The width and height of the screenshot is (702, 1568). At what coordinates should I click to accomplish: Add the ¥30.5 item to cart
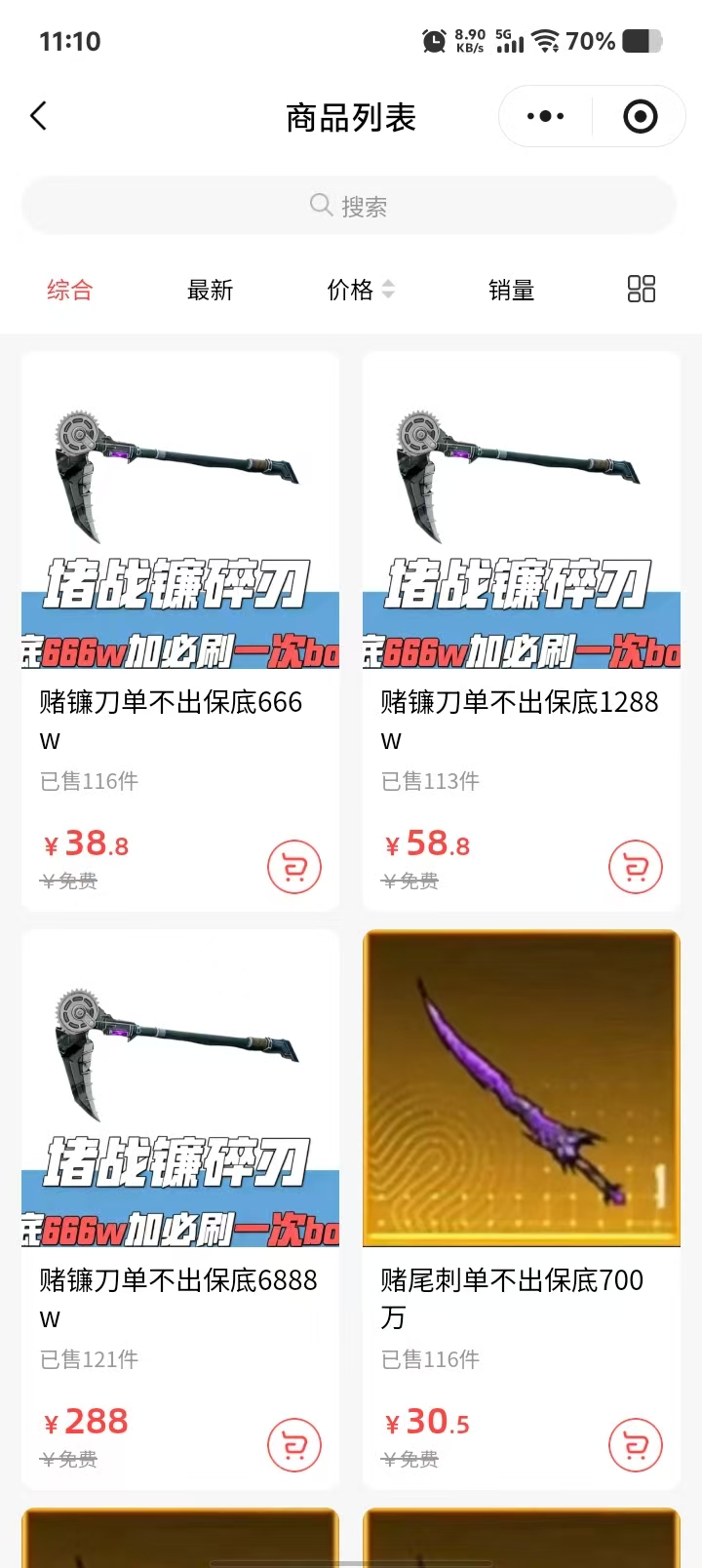pos(636,1445)
